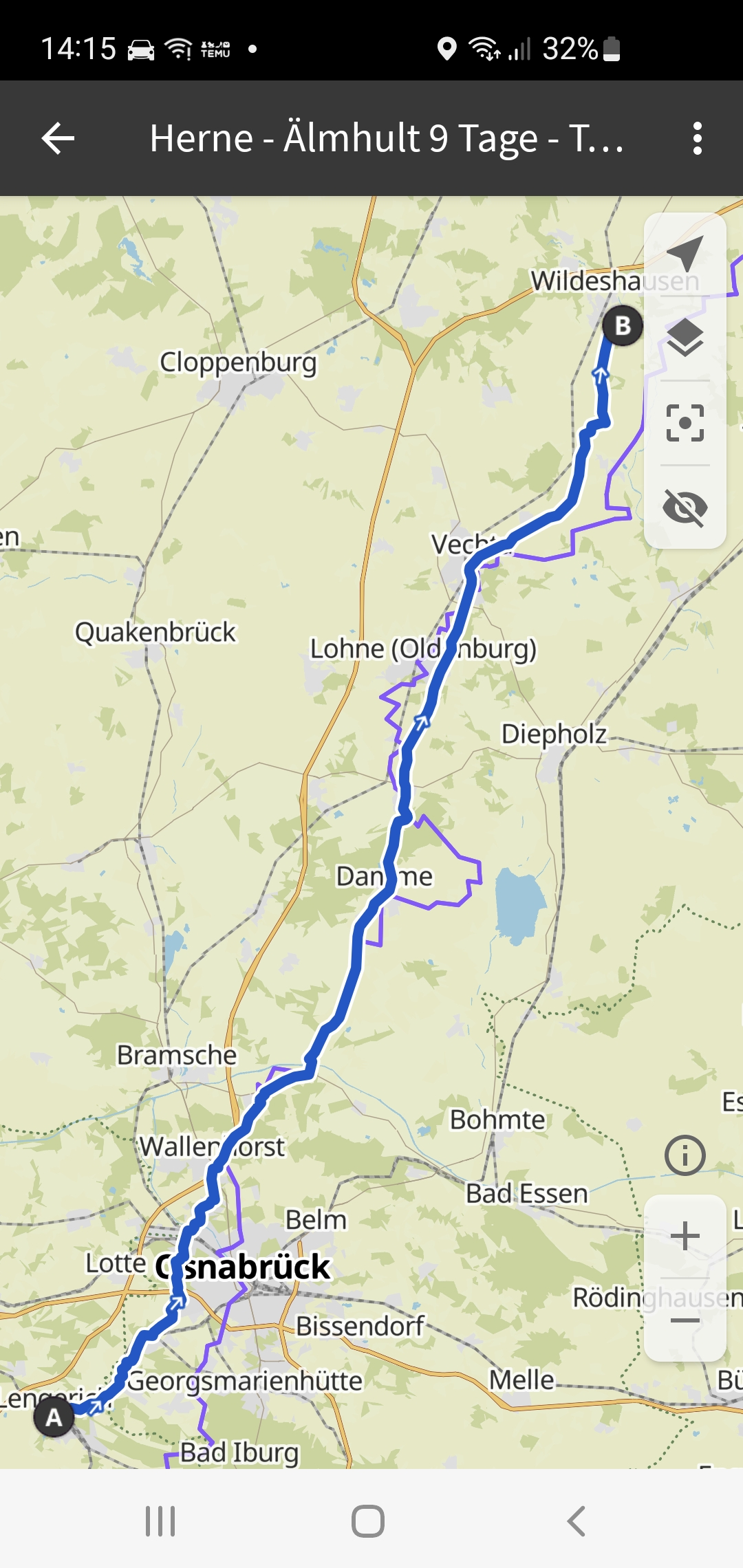
Task: Show map info via the circled i
Action: pyautogui.click(x=685, y=1155)
